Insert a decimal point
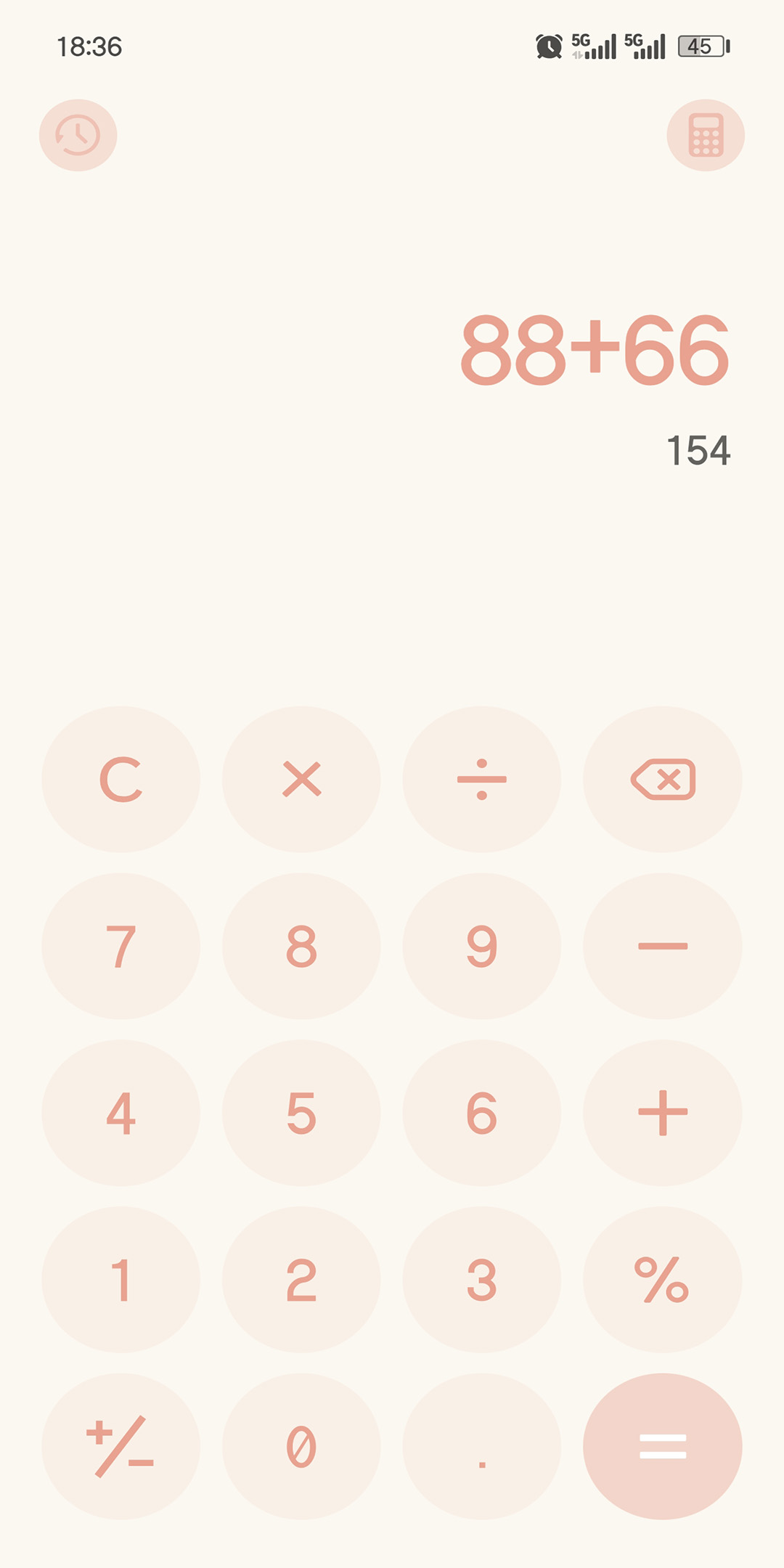The image size is (784, 1568). click(482, 1446)
